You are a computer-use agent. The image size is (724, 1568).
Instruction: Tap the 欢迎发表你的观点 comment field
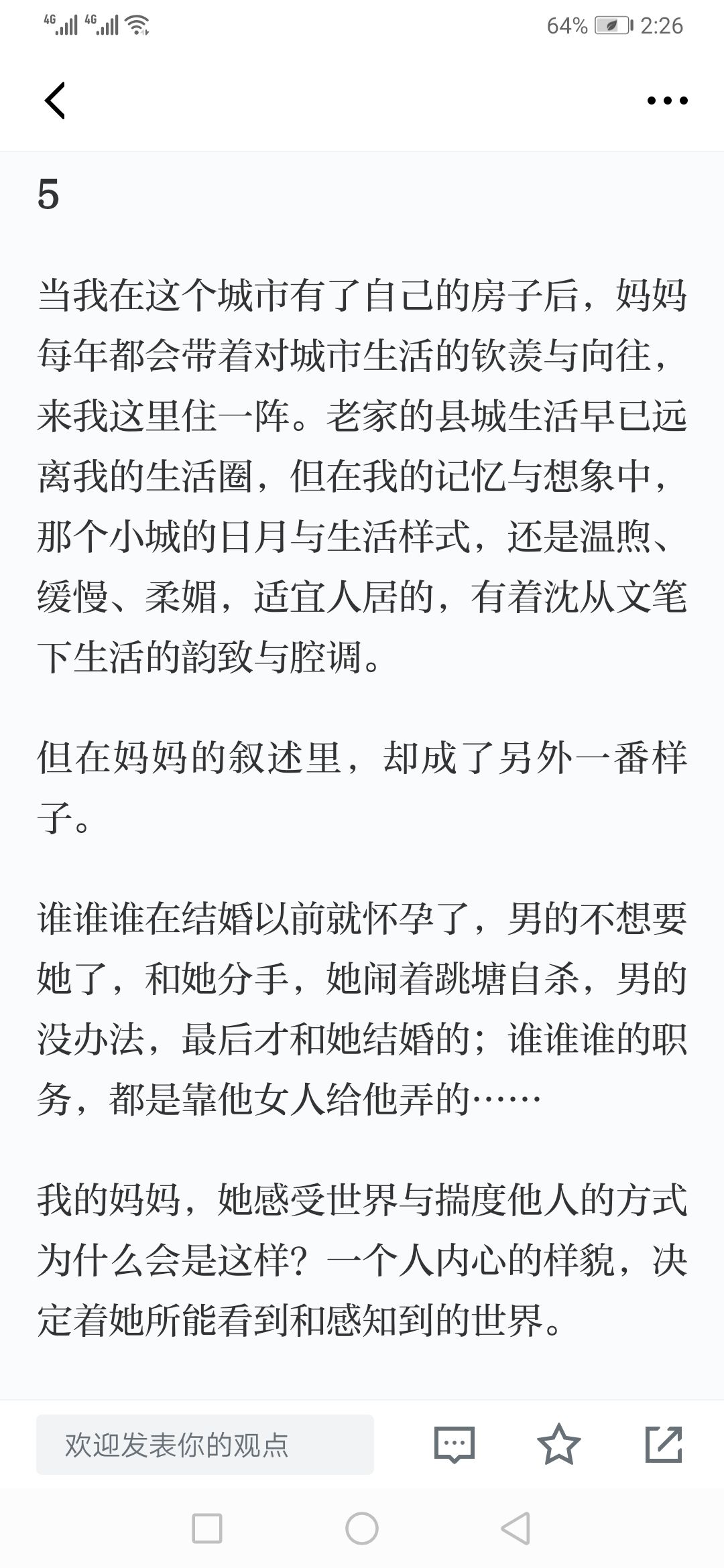[204, 1445]
